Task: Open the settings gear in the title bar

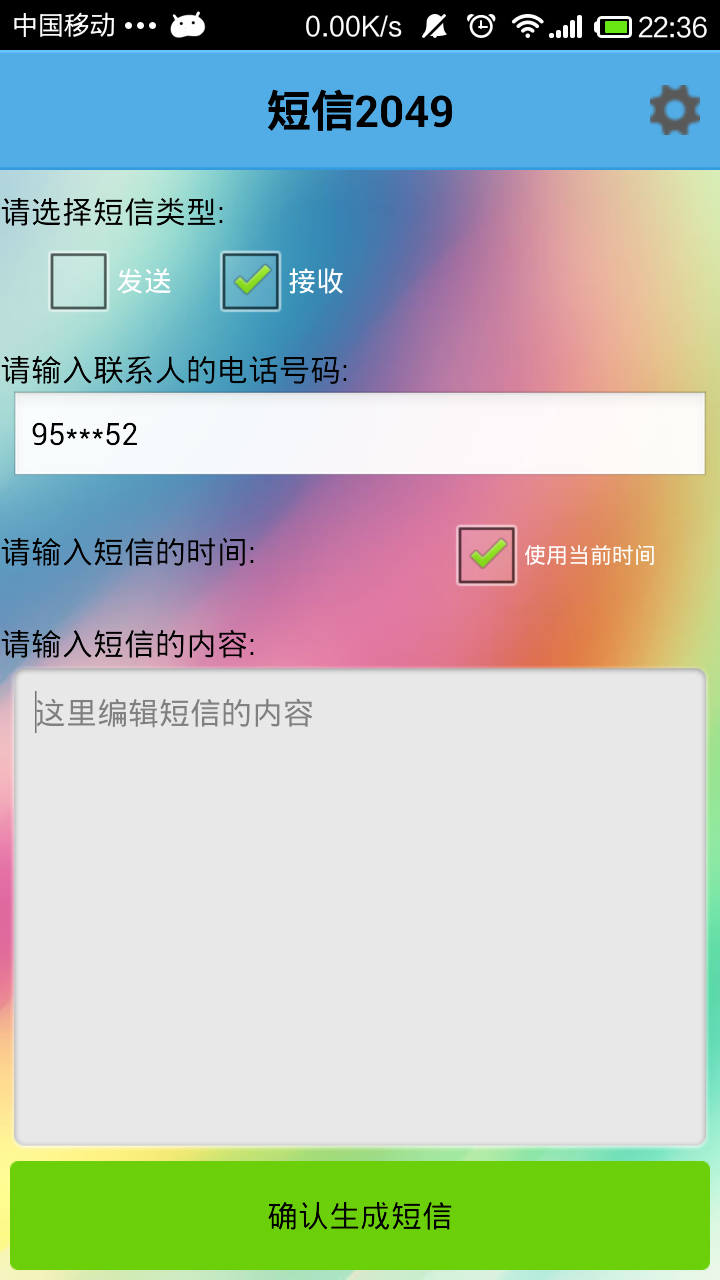Action: 675,110
